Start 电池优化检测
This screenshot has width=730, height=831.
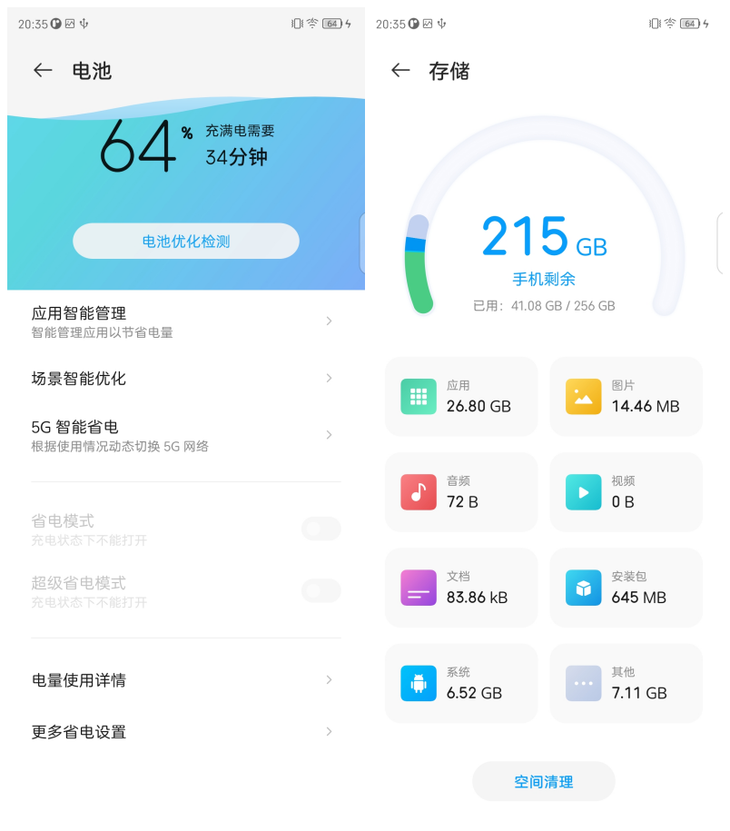[x=186, y=241]
